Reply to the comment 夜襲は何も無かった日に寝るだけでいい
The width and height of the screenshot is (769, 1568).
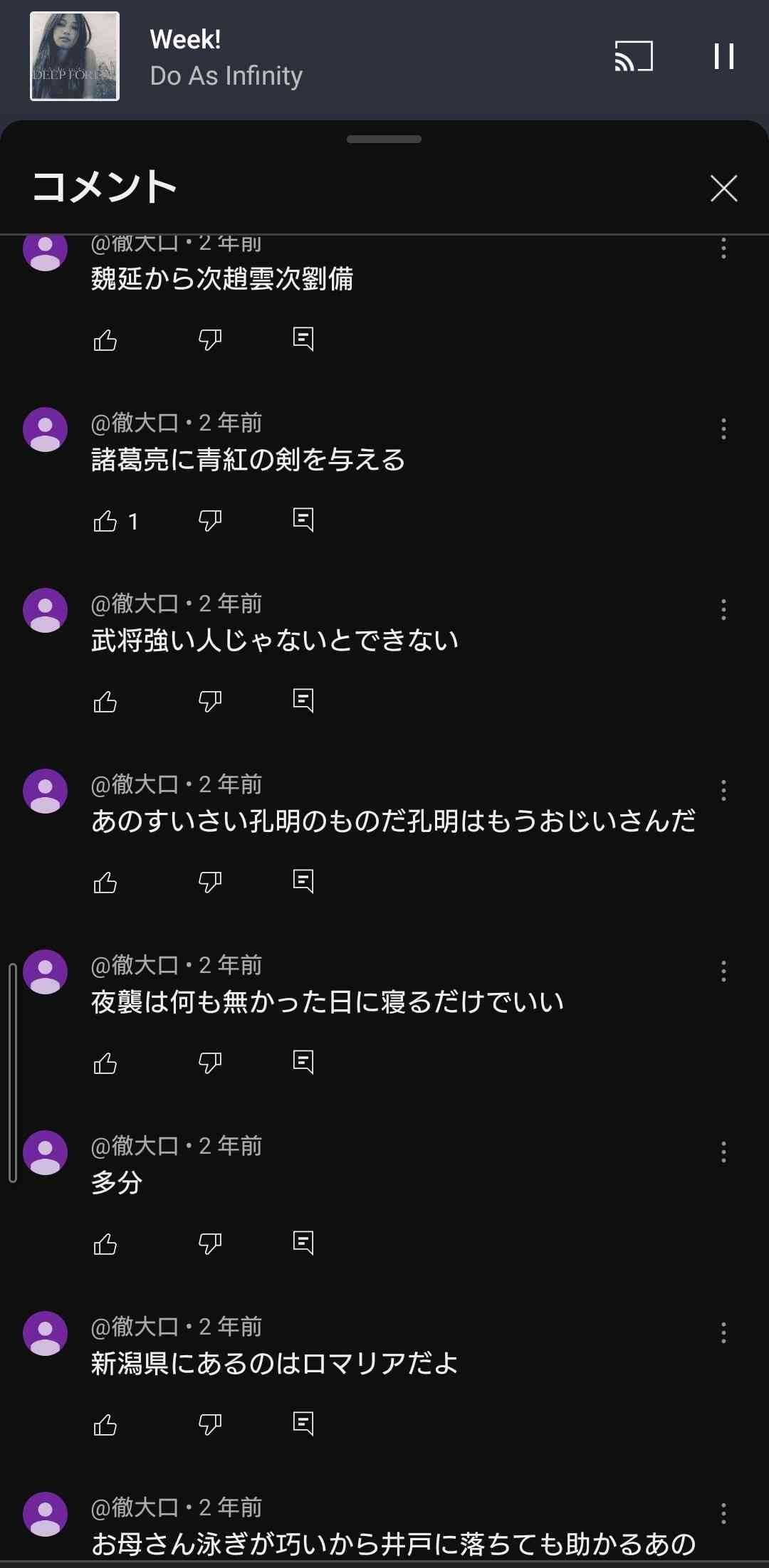point(303,1063)
